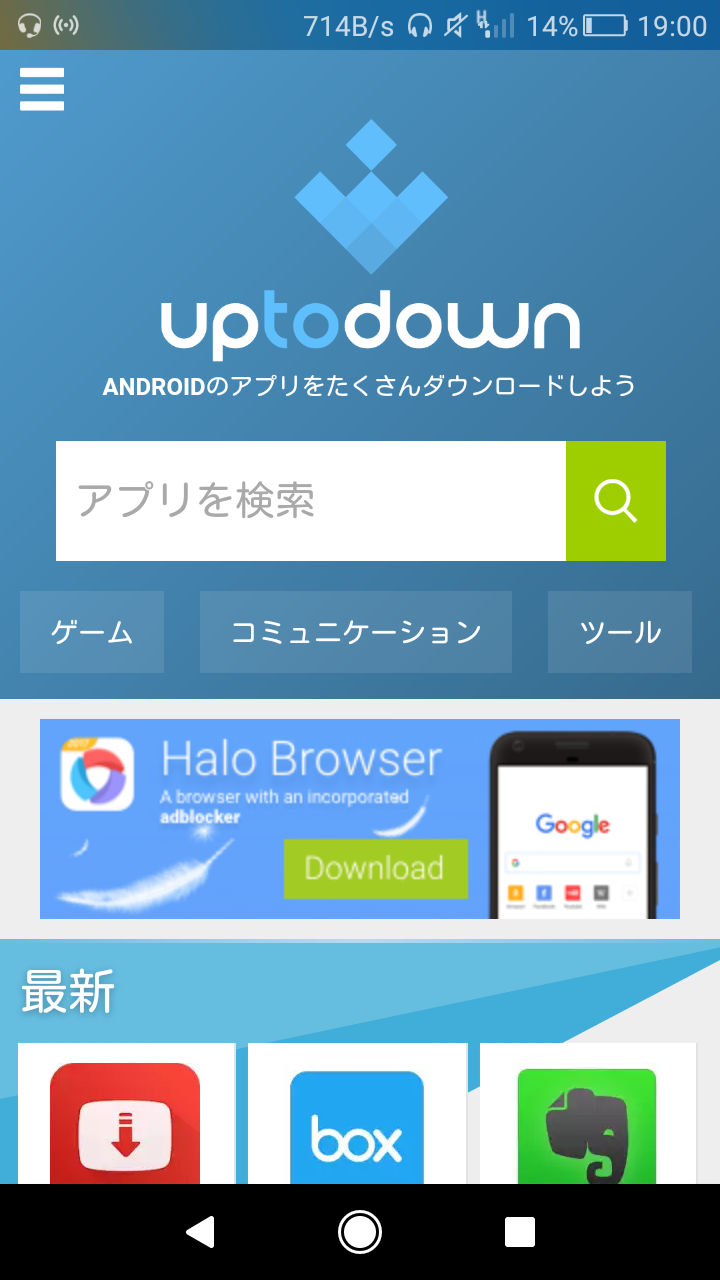The image size is (720, 1280).
Task: Go back with the system back button
Action: 201,1232
